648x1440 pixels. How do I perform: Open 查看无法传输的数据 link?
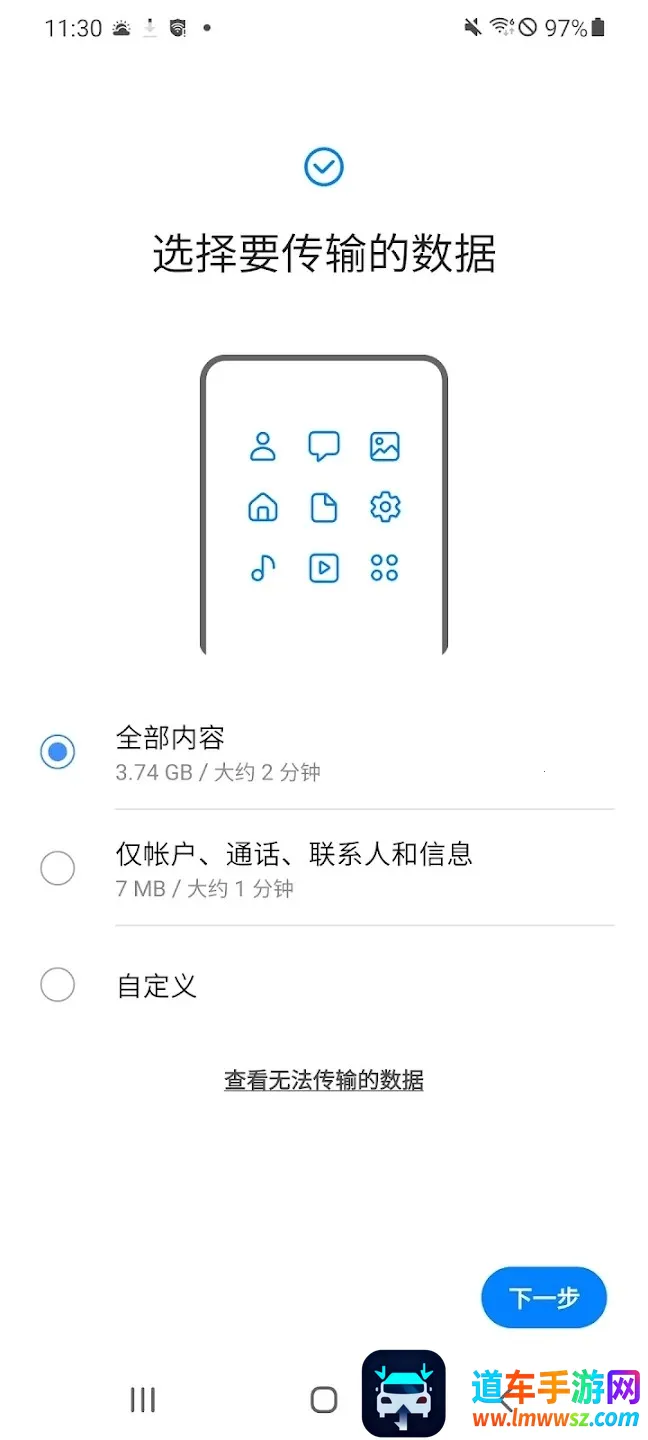pos(324,1080)
